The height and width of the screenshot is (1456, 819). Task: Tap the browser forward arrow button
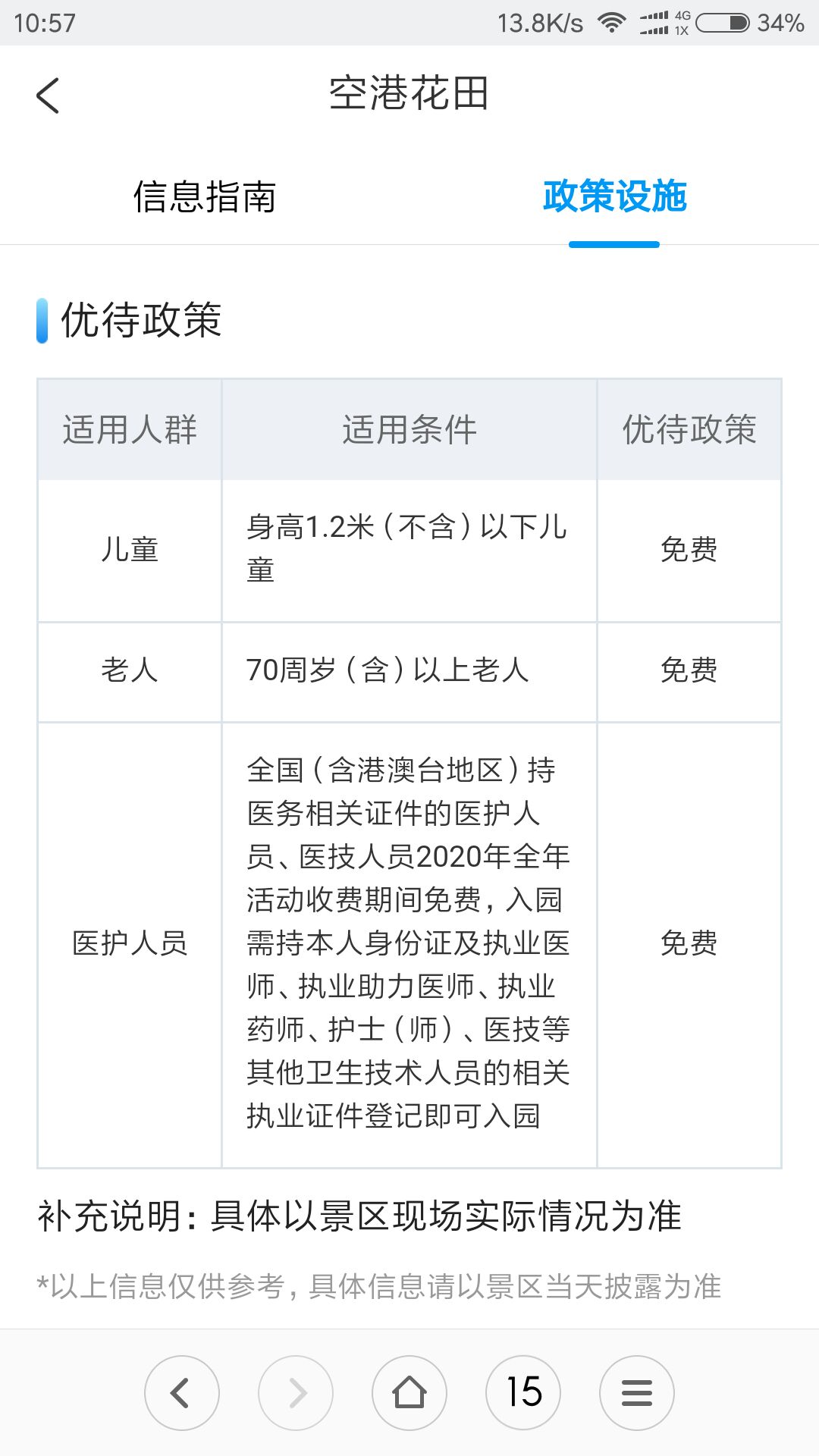click(x=296, y=1393)
